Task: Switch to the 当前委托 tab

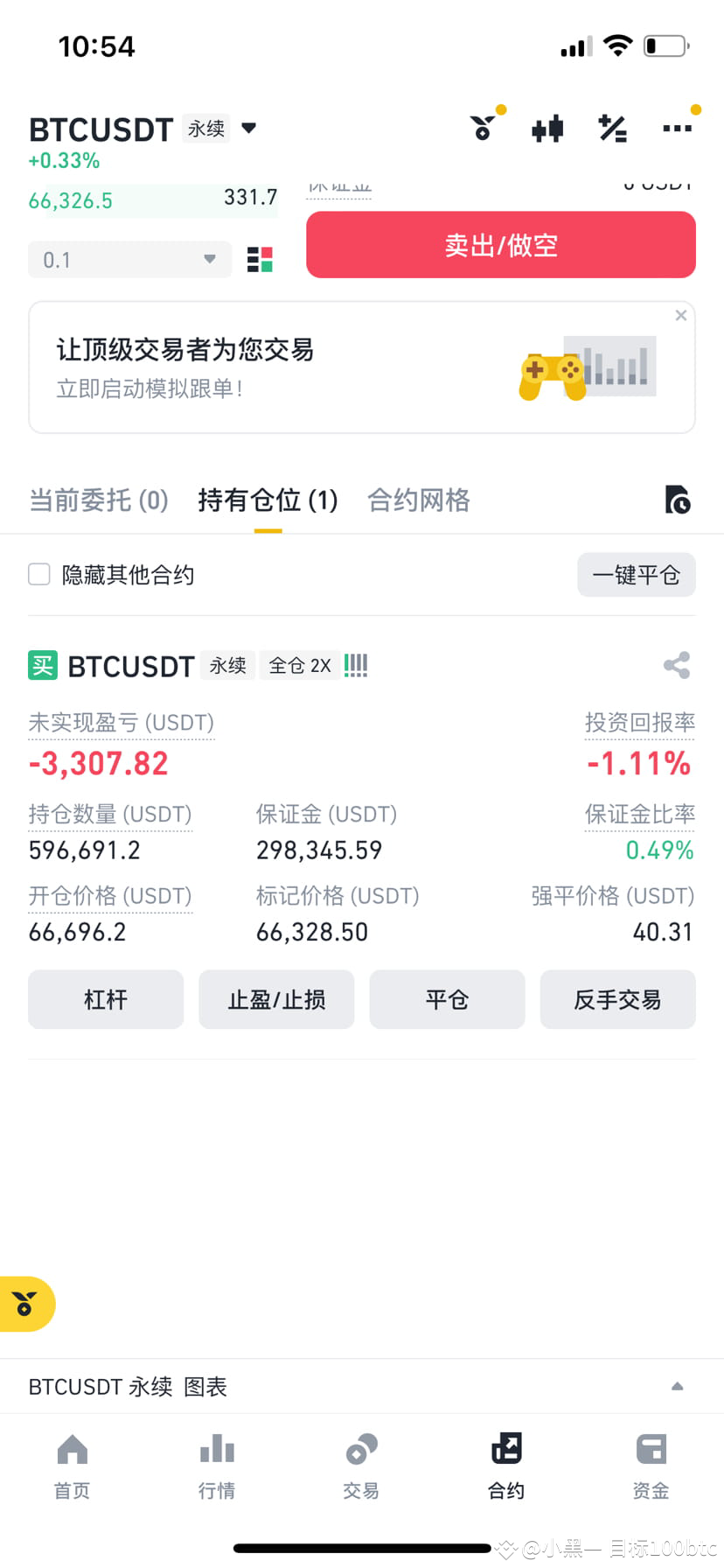Action: click(x=98, y=500)
